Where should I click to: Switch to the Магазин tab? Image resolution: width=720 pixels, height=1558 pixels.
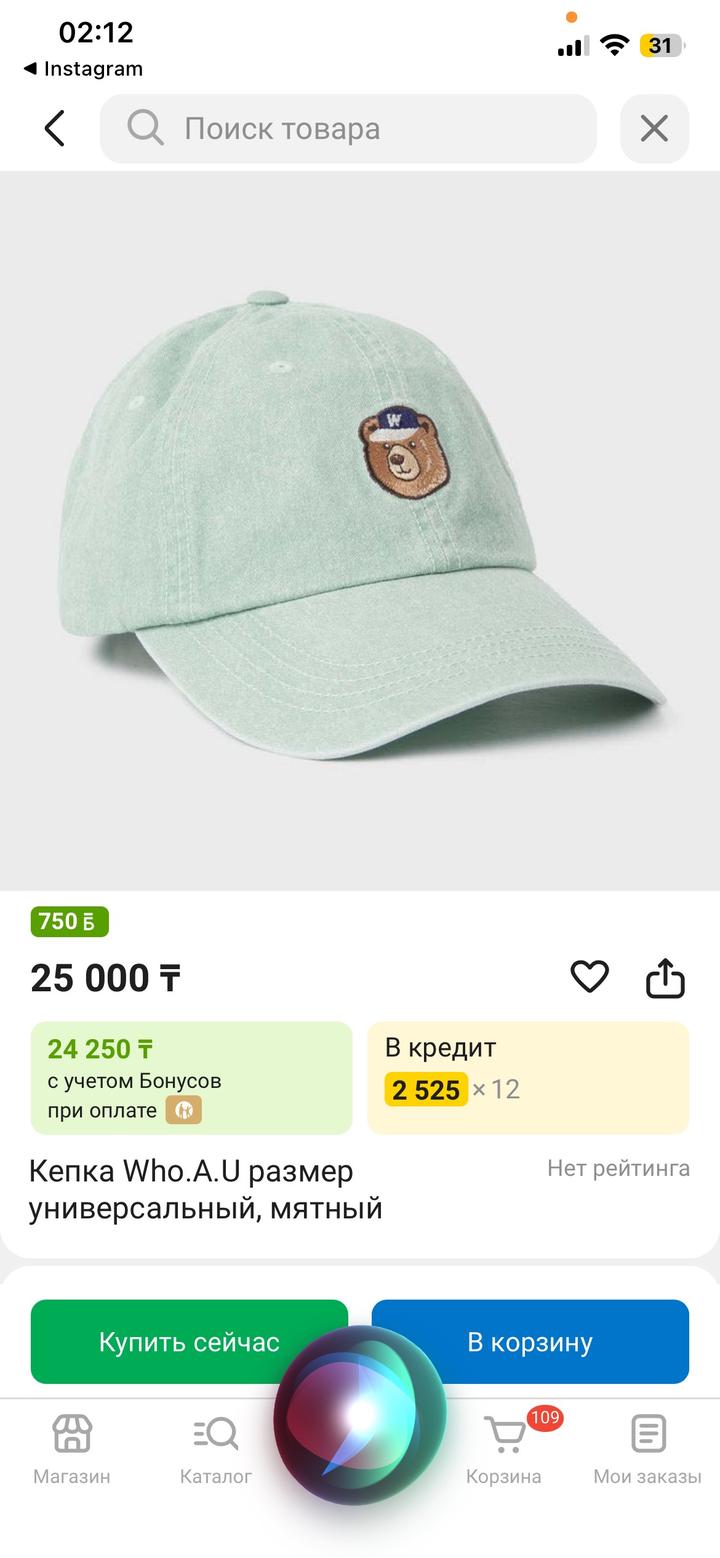(72, 1448)
